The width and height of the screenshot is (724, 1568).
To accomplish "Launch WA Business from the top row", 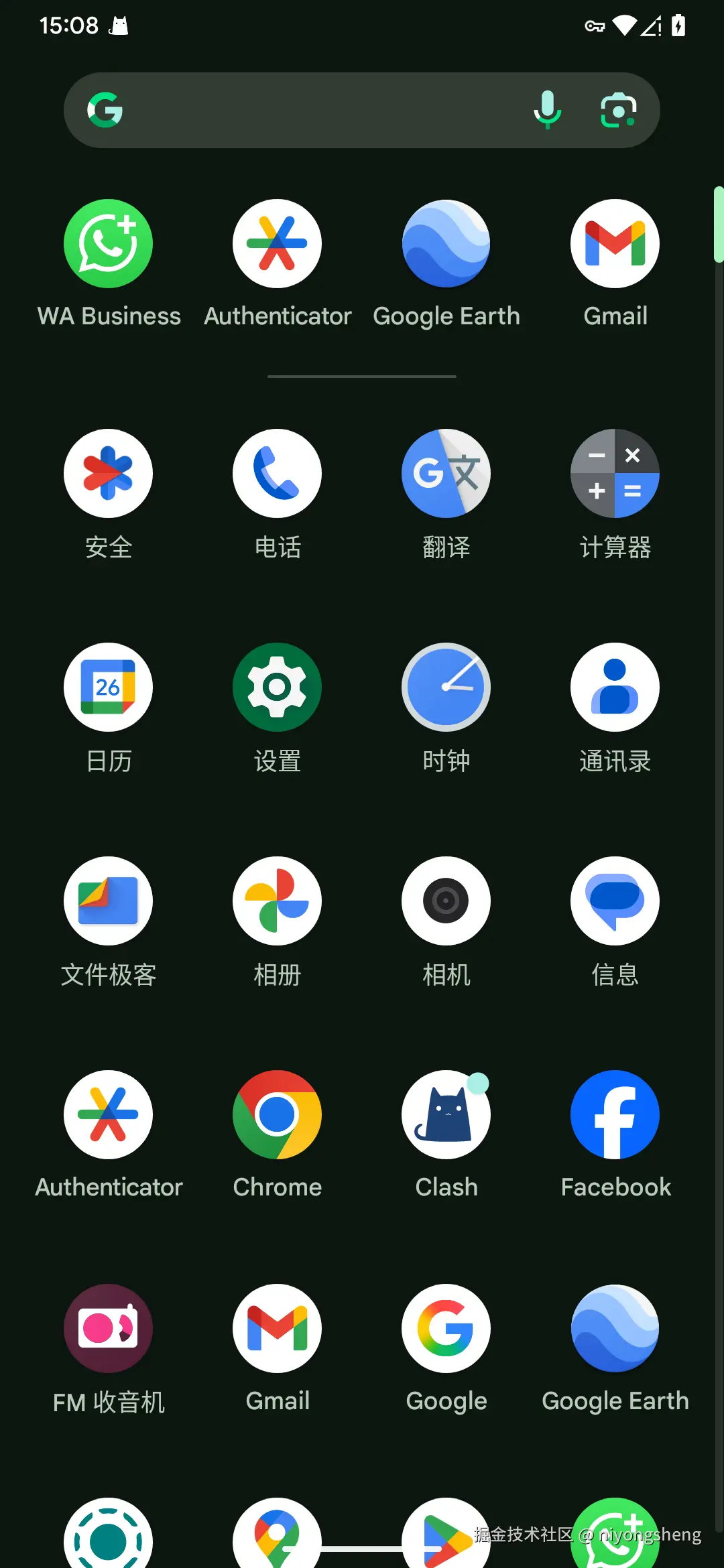I will point(108,243).
